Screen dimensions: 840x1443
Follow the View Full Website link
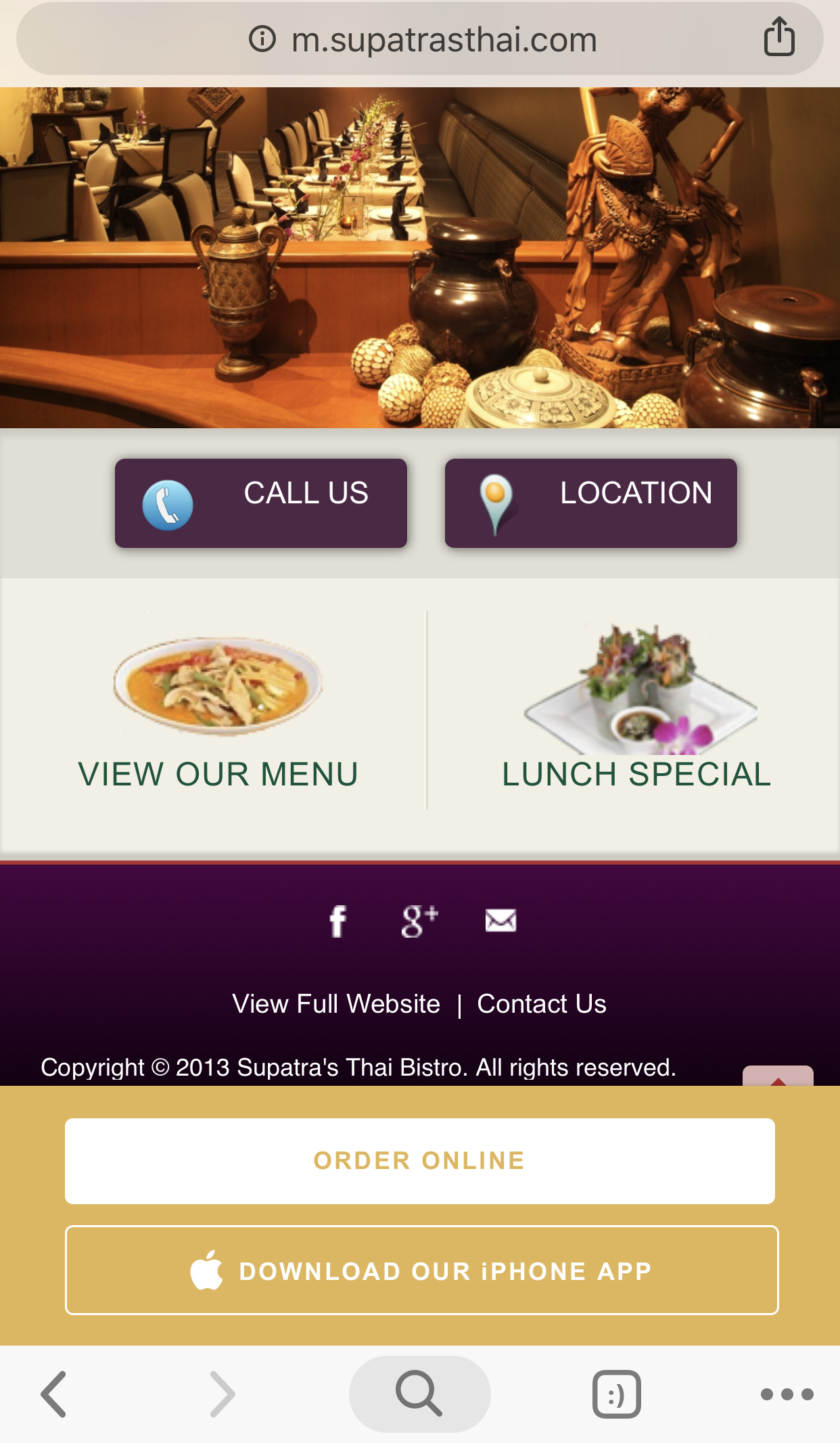[336, 1004]
